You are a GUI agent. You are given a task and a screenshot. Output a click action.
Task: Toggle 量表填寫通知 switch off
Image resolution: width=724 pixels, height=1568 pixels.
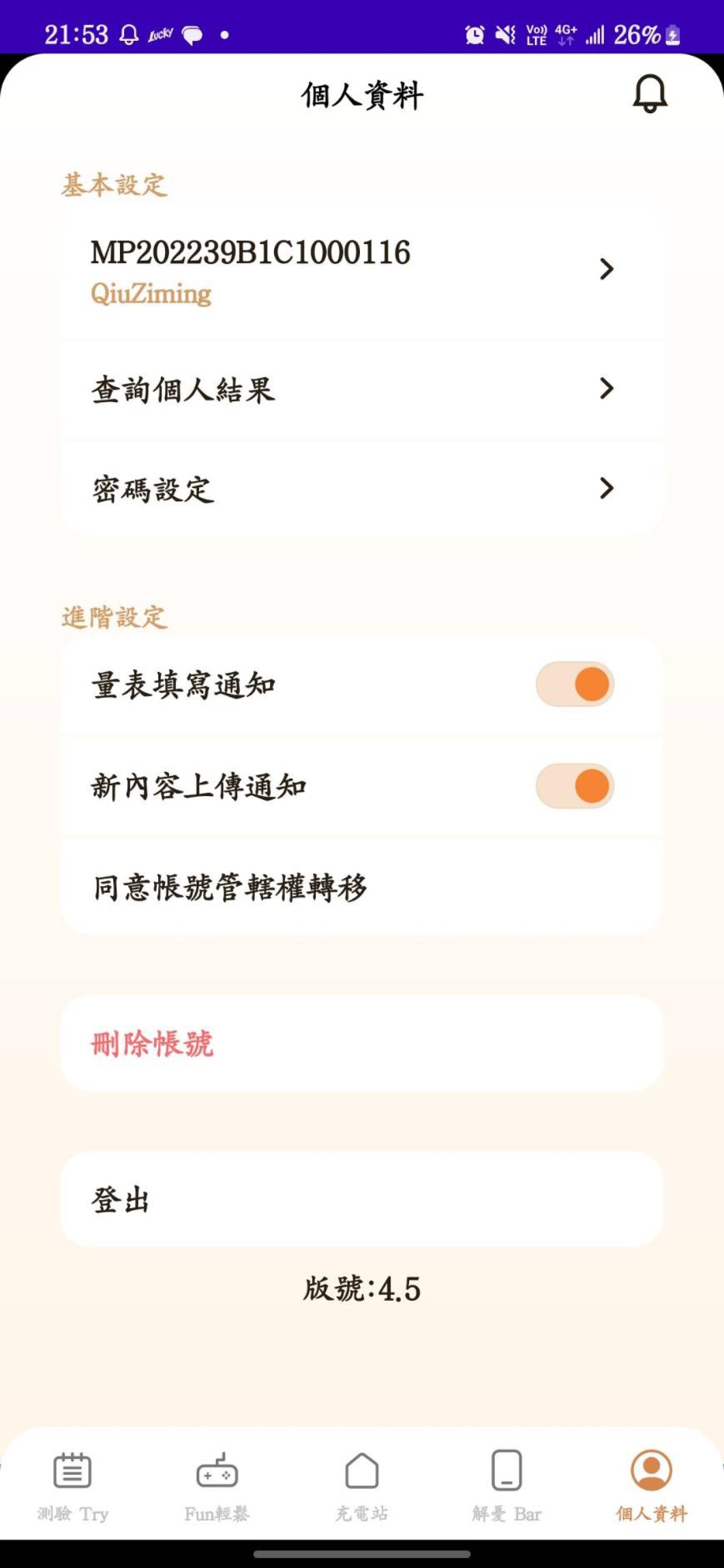tap(574, 684)
